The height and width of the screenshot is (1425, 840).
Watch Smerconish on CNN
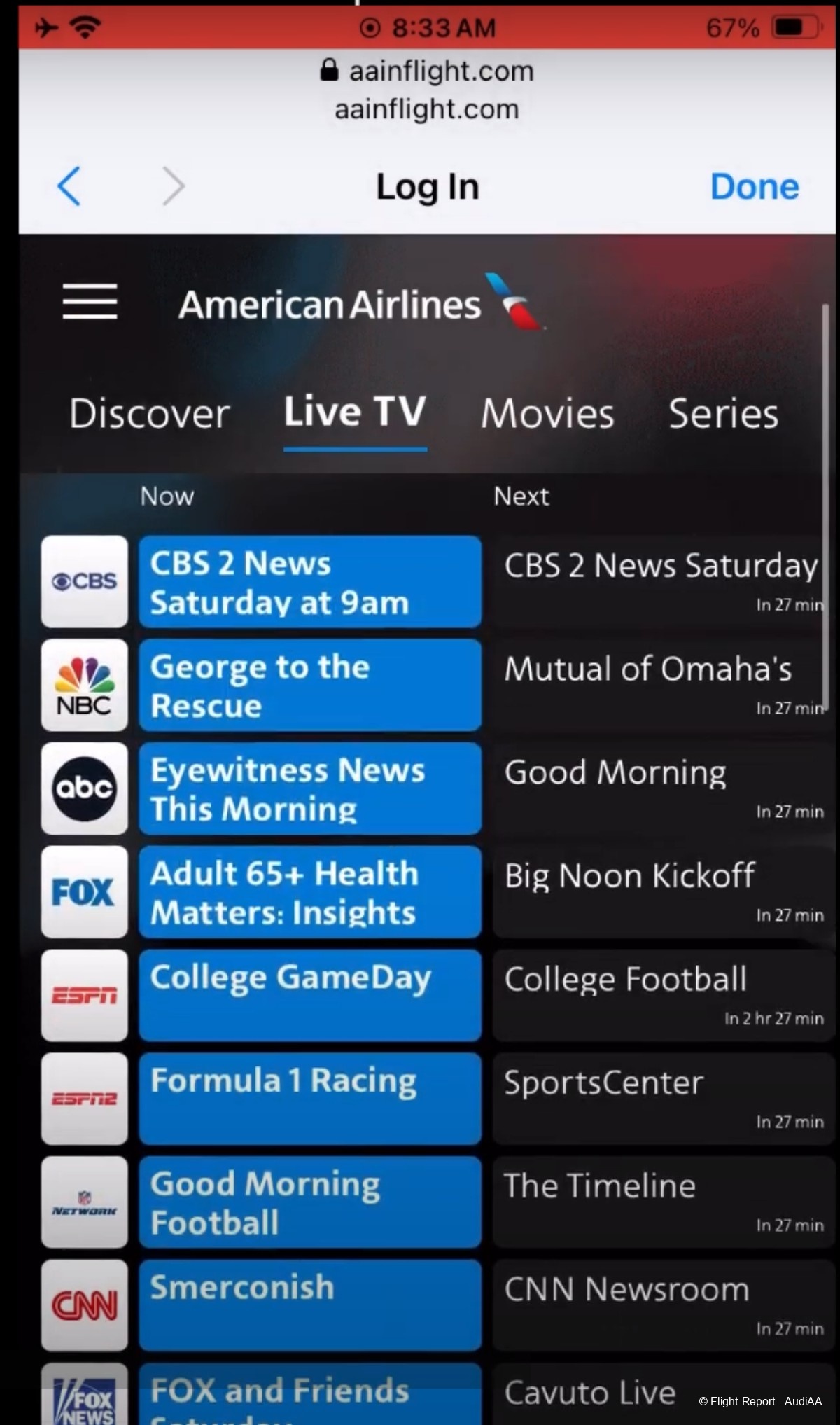310,1305
